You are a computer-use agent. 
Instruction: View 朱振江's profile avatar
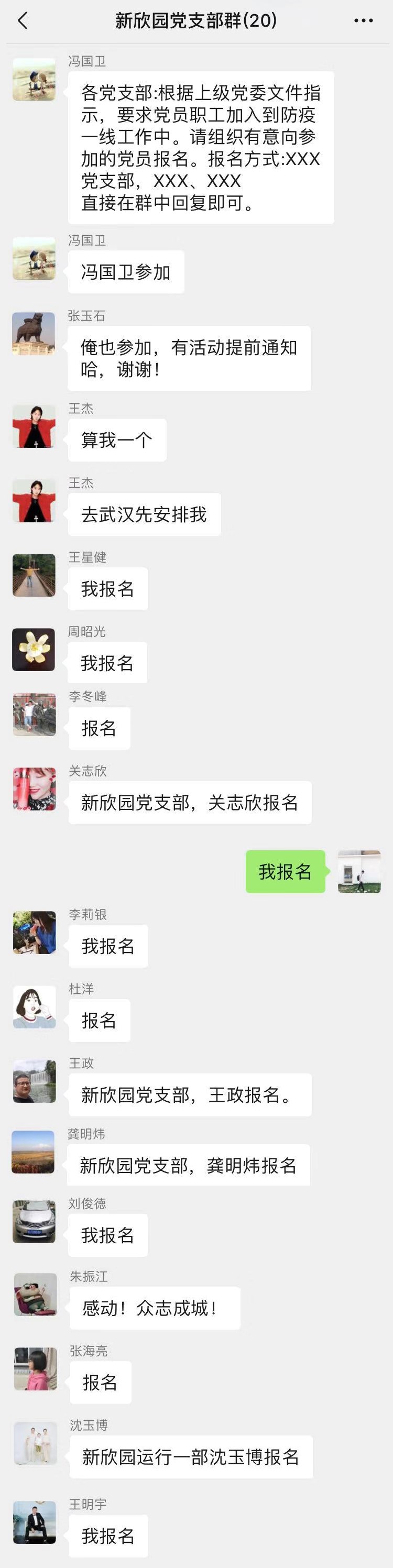[35, 1295]
